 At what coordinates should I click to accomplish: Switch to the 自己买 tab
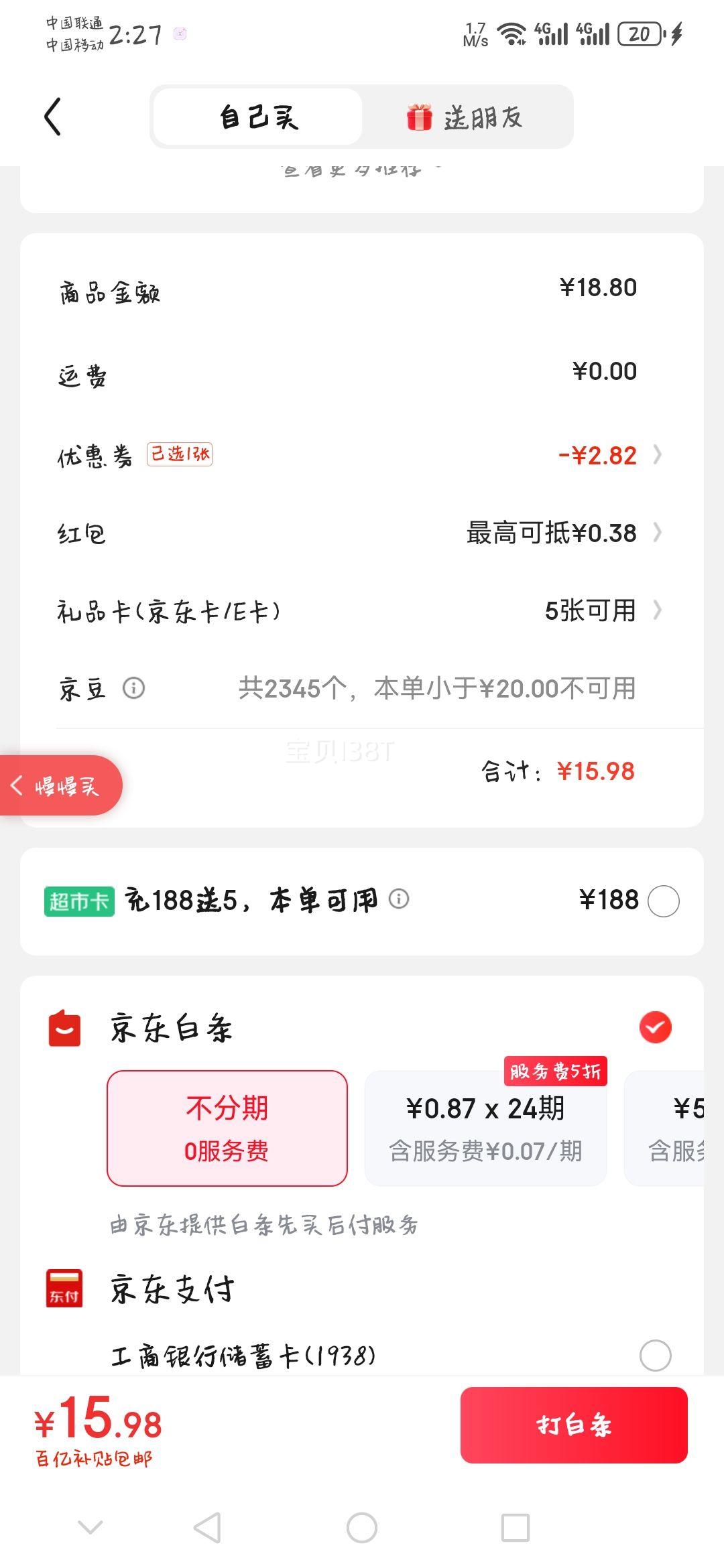click(258, 117)
